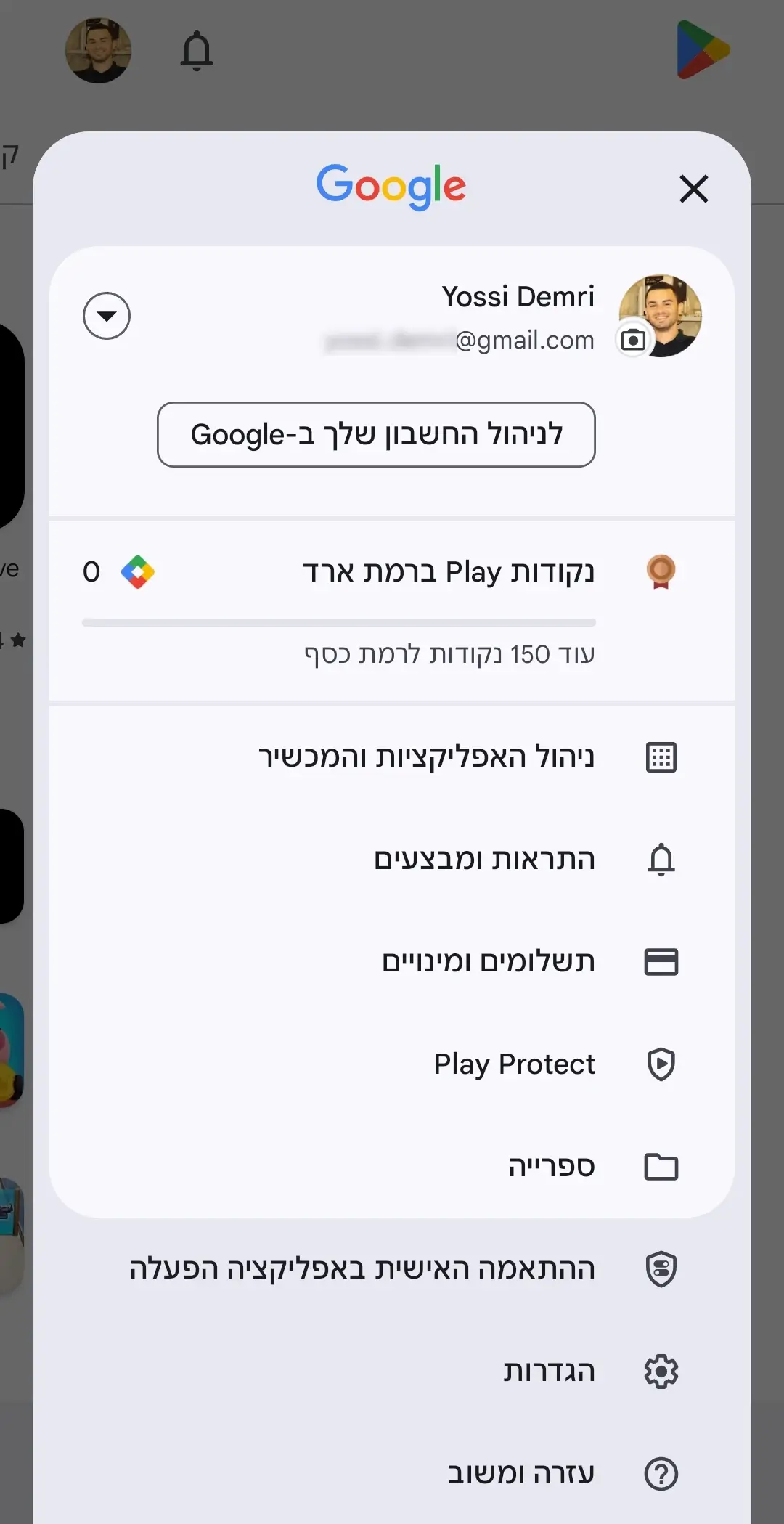The width and height of the screenshot is (784, 1524).
Task: Open notifications and offers row
Action: click(392, 860)
